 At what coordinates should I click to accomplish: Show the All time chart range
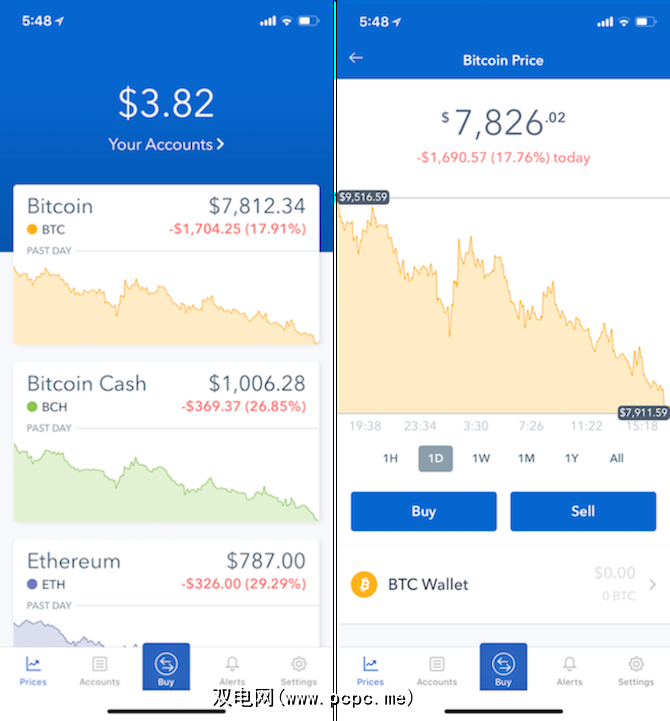click(x=617, y=458)
